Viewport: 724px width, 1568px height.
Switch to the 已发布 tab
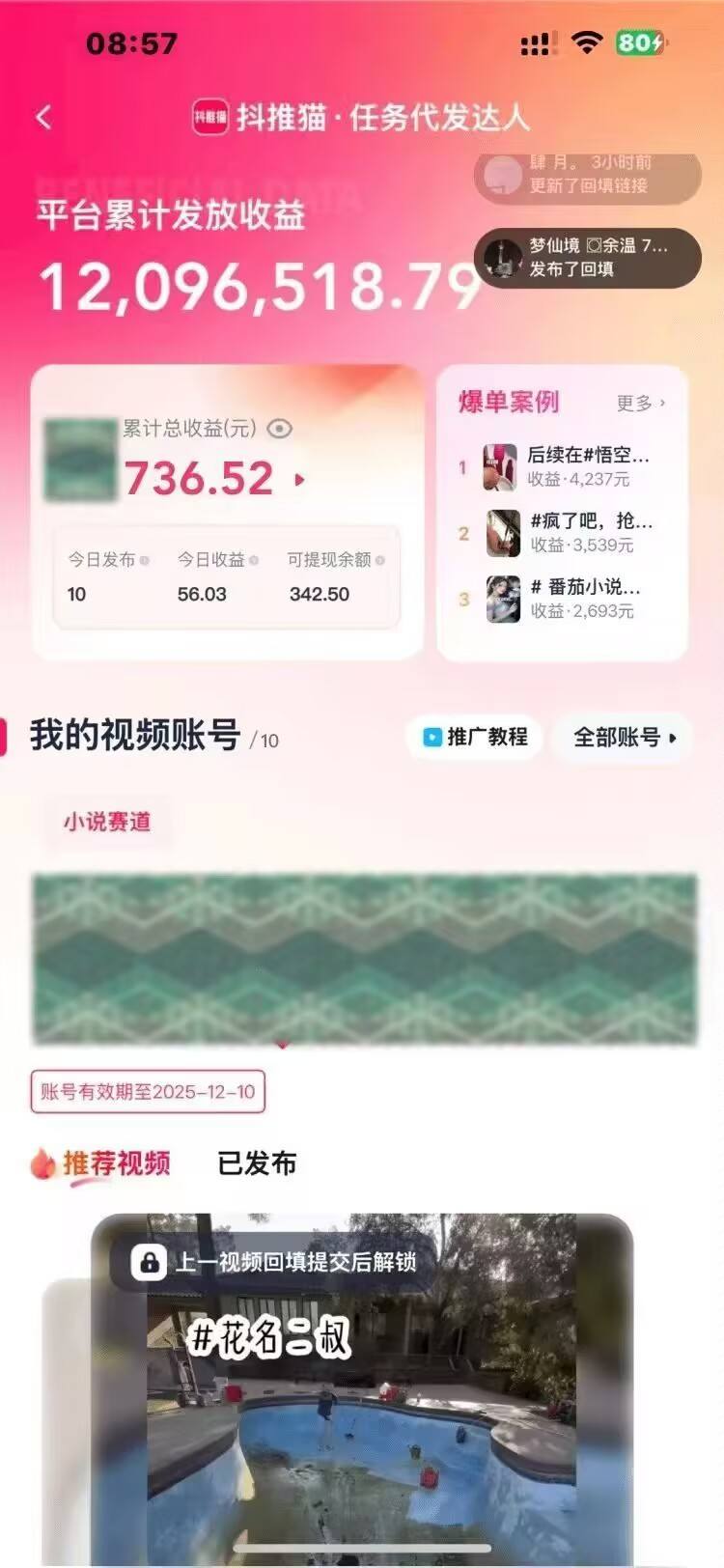[x=257, y=1163]
